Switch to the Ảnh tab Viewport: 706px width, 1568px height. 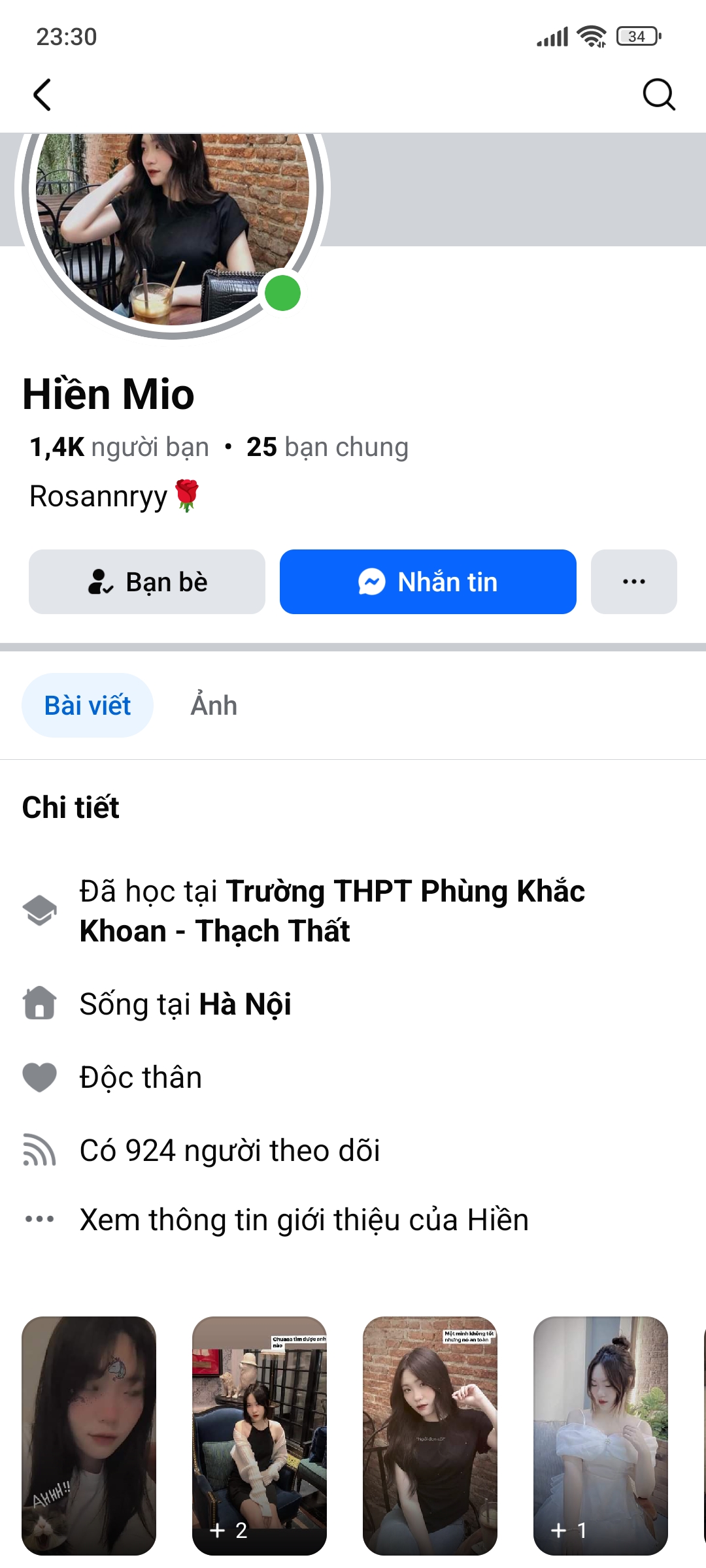214,706
